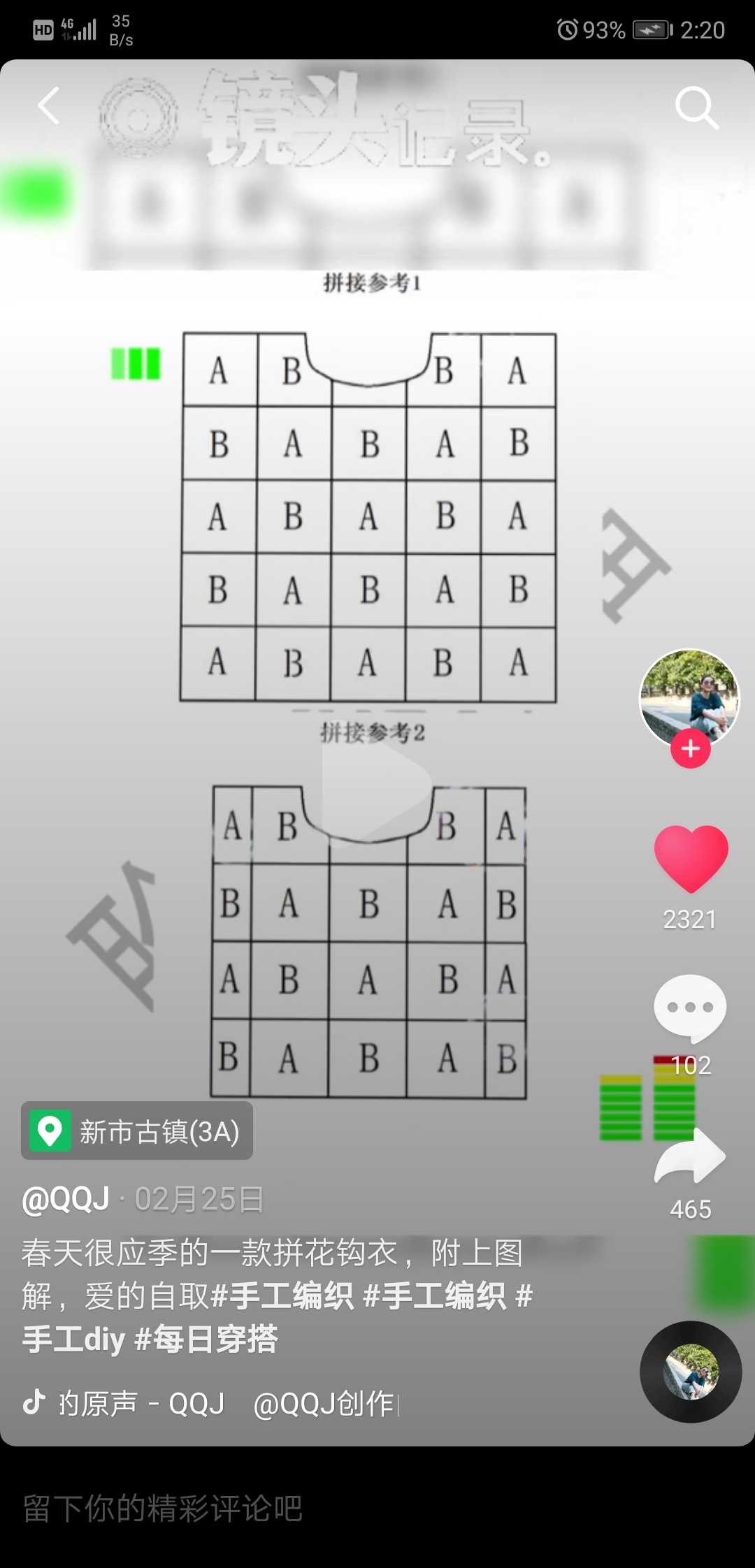Go back using the top-left arrow
The height and width of the screenshot is (1568, 755).
point(48,106)
